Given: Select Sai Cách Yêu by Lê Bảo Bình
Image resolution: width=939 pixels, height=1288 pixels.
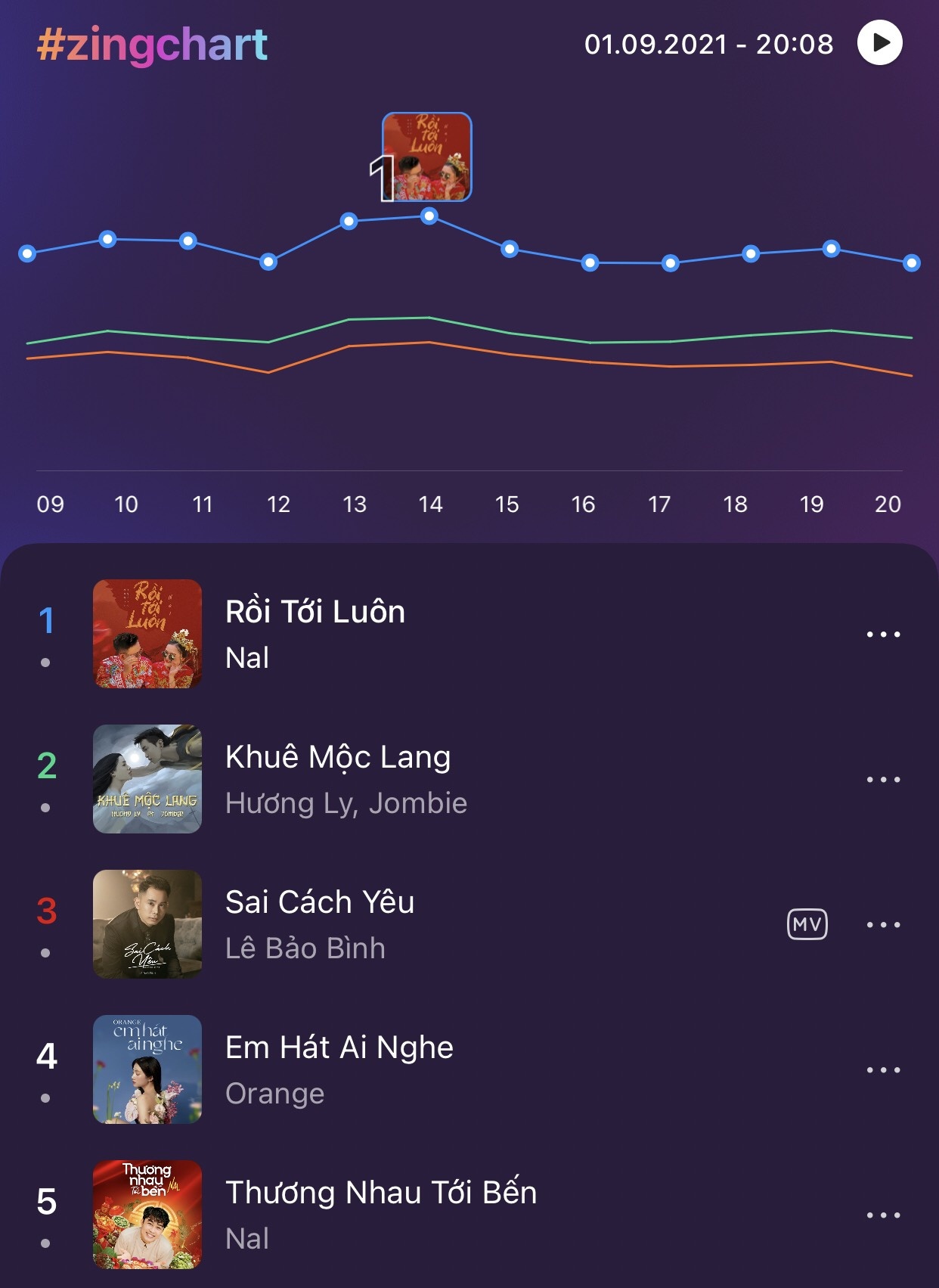Looking at the screenshot, I should [320, 902].
